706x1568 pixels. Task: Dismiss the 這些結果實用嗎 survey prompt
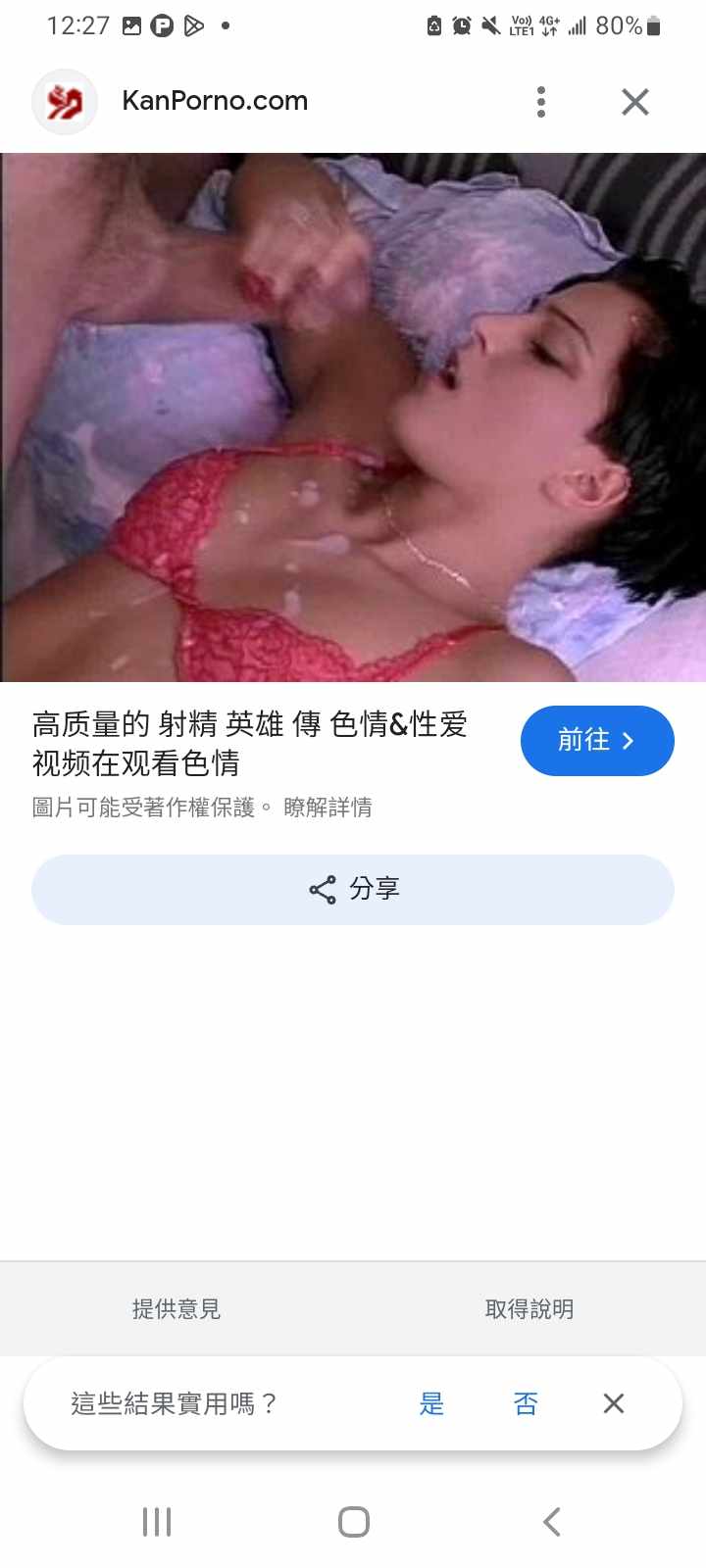[x=614, y=1403]
